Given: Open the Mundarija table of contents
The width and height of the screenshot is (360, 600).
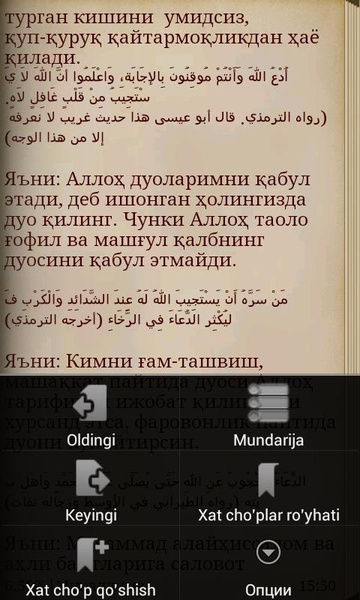Looking at the screenshot, I should tap(269, 413).
